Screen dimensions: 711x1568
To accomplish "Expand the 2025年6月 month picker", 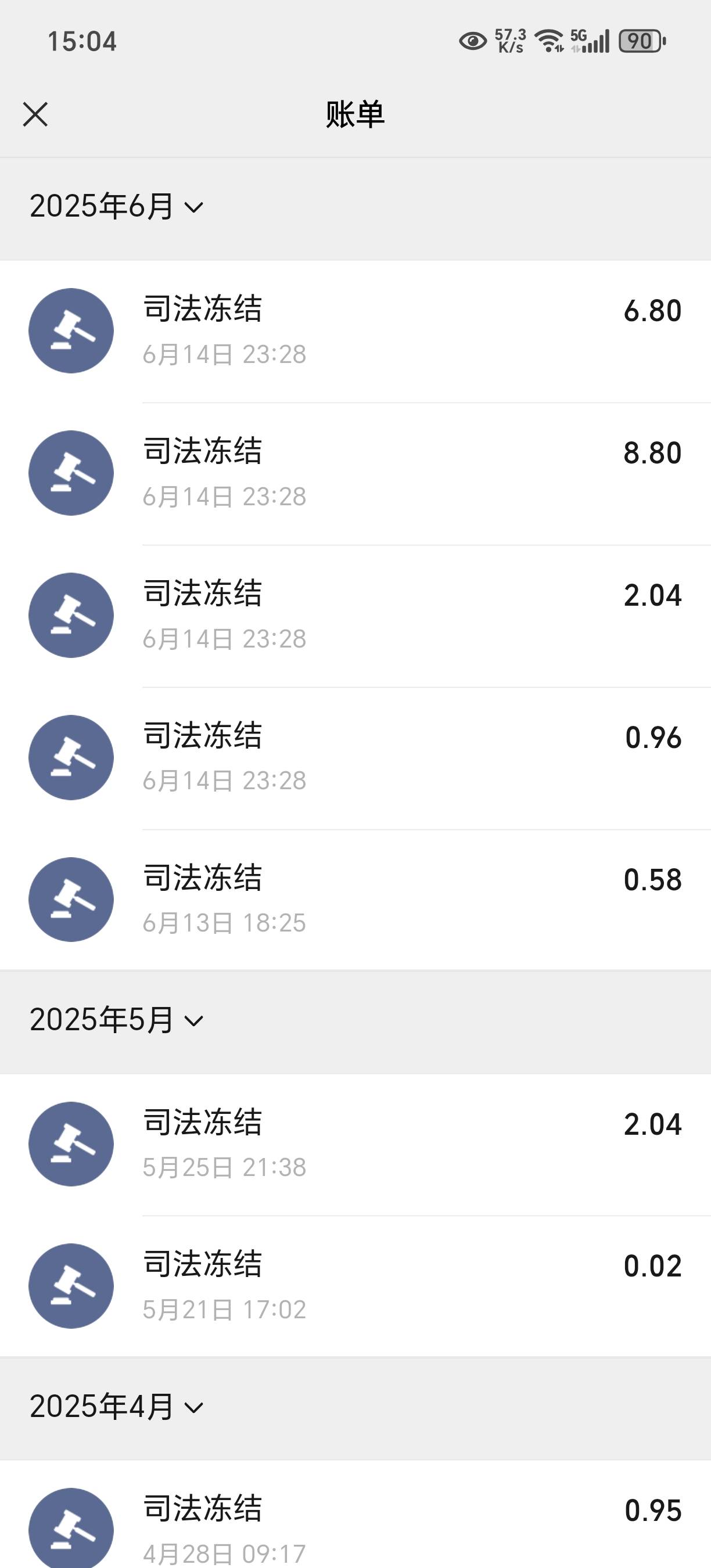I will 116,206.
